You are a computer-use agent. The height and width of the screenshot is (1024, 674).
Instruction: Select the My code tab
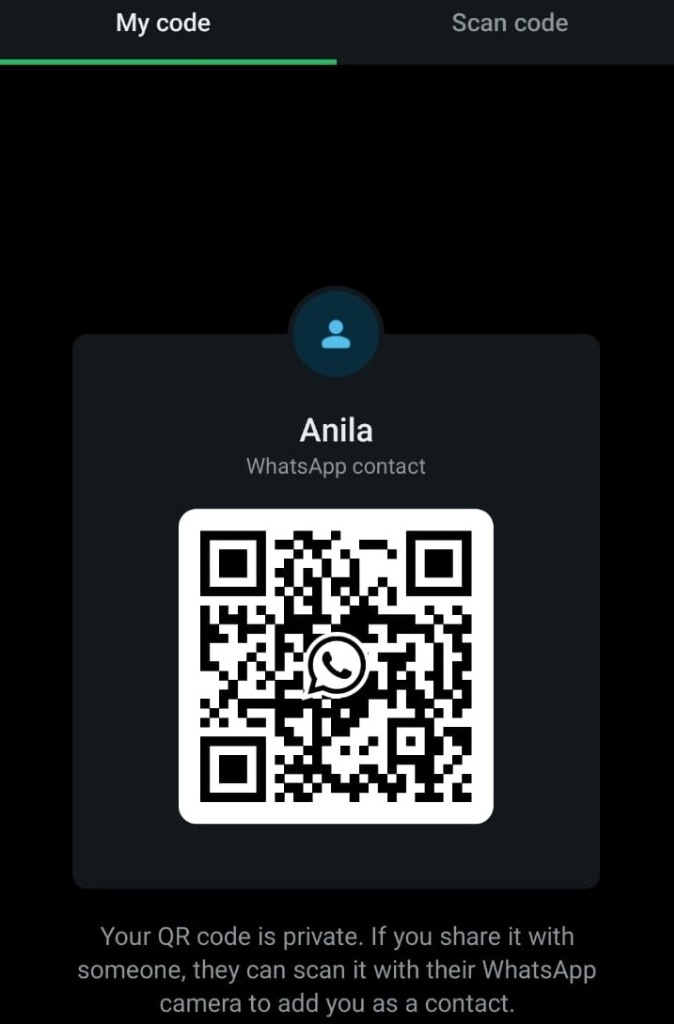coord(163,24)
